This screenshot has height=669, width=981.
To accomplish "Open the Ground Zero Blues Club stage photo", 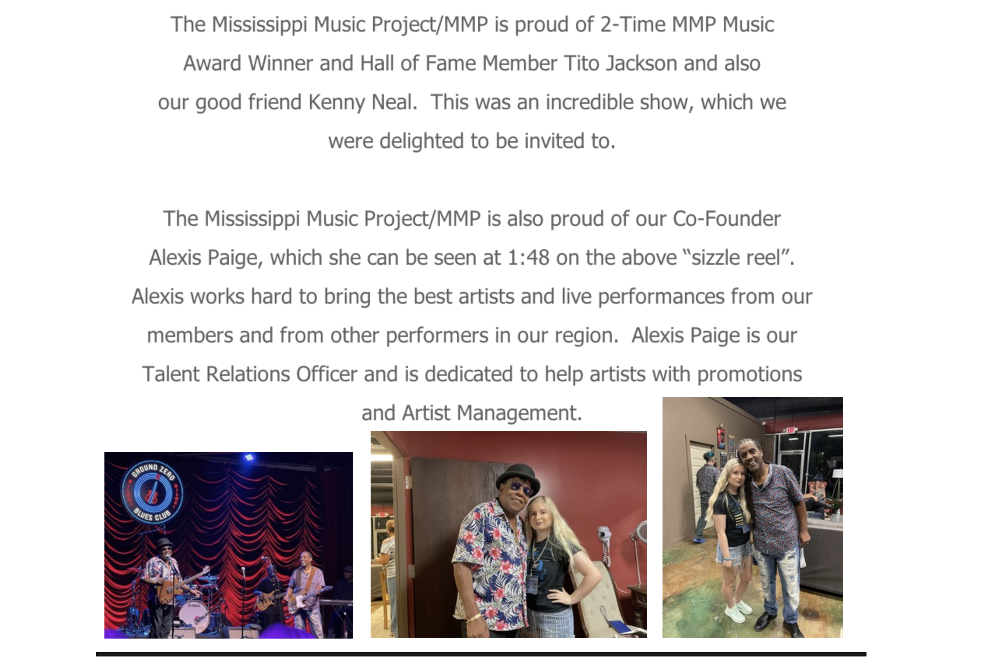I will pos(228,545).
